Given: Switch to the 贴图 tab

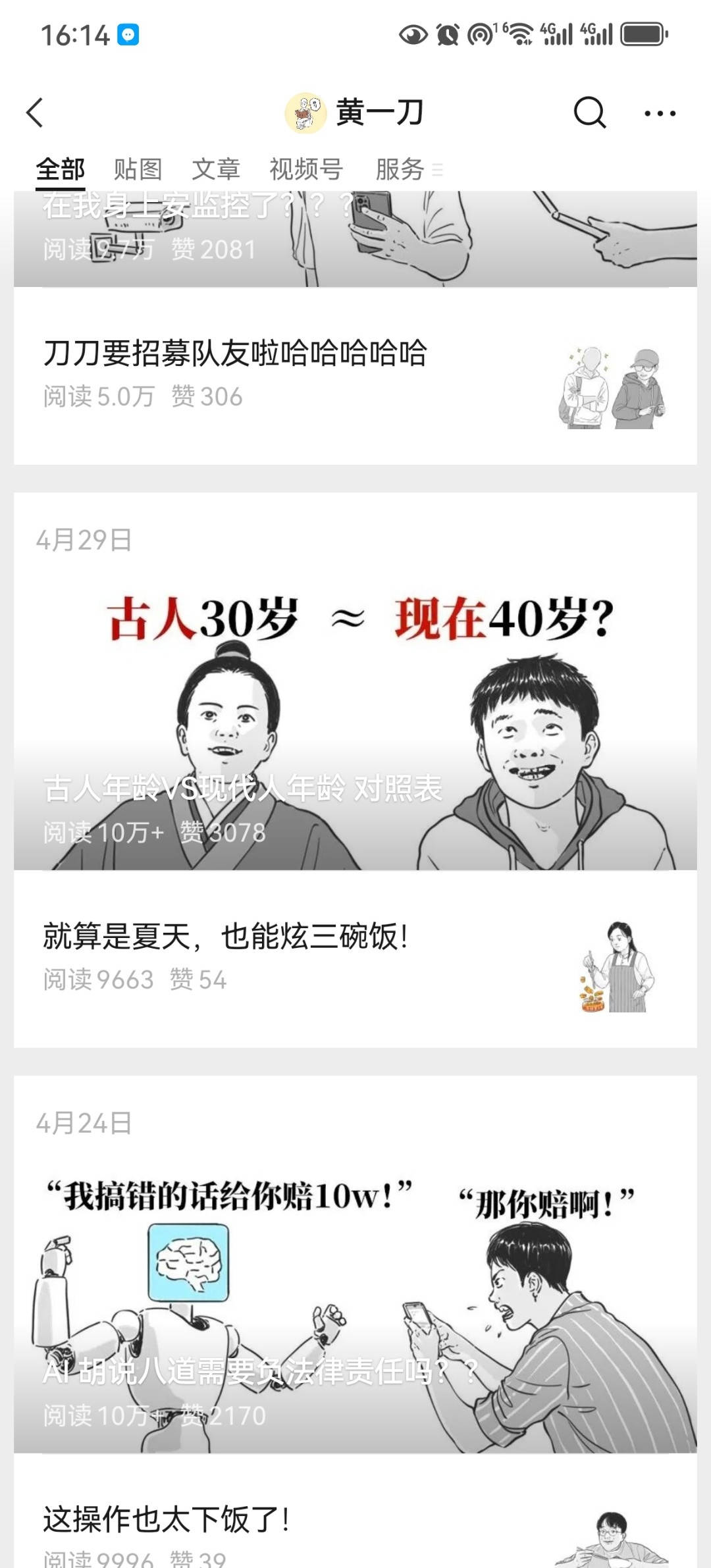Looking at the screenshot, I should pos(138,169).
